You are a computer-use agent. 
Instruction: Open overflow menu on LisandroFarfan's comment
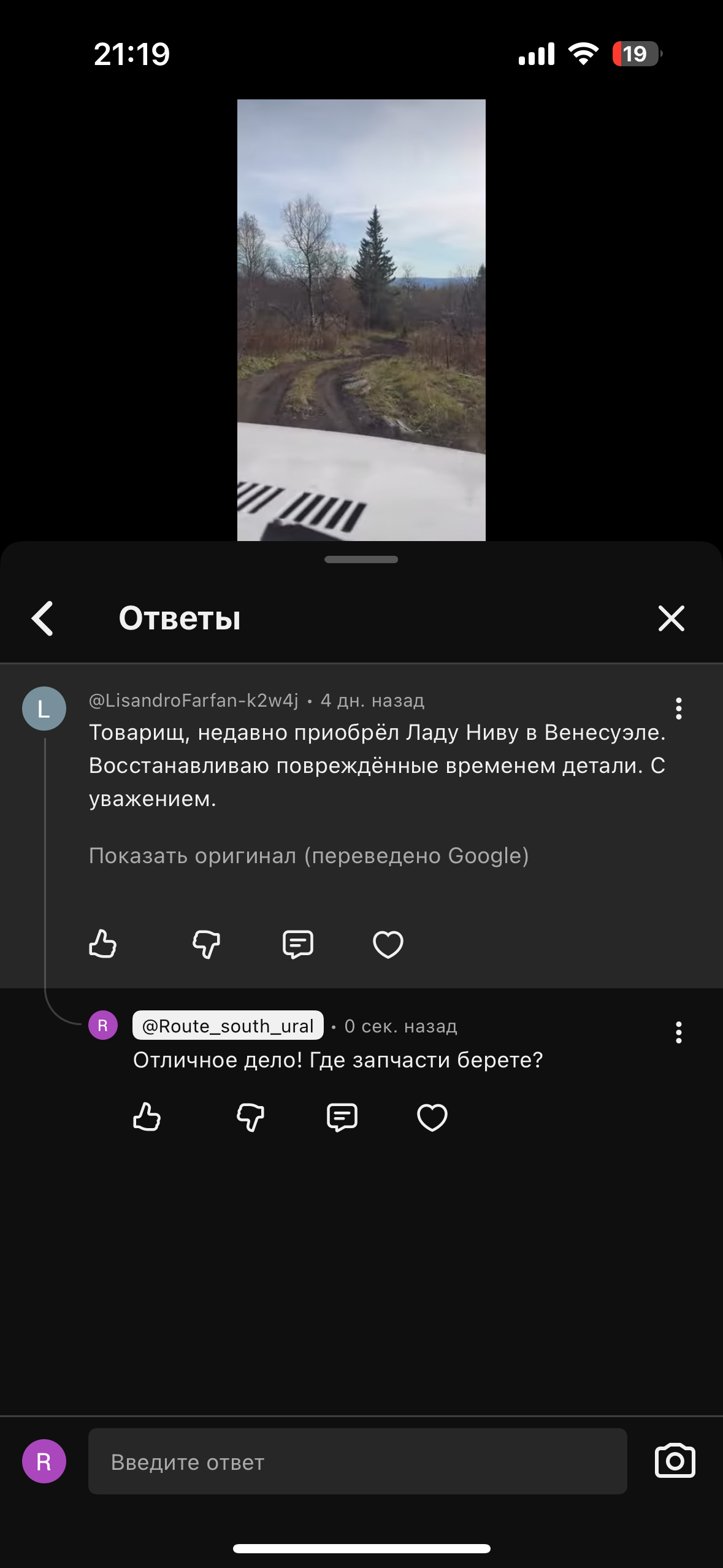(x=678, y=709)
